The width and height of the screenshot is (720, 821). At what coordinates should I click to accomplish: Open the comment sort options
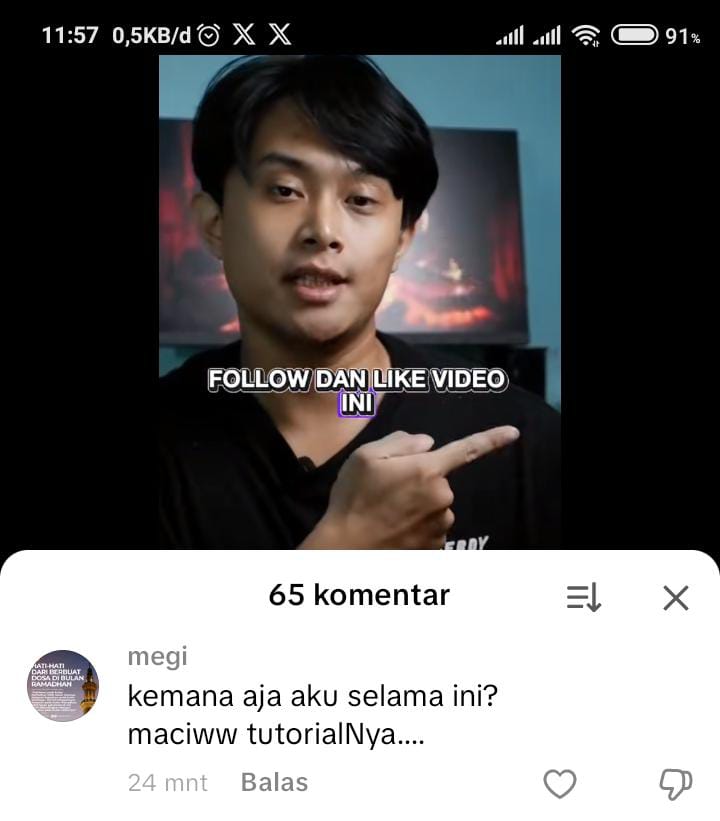583,598
